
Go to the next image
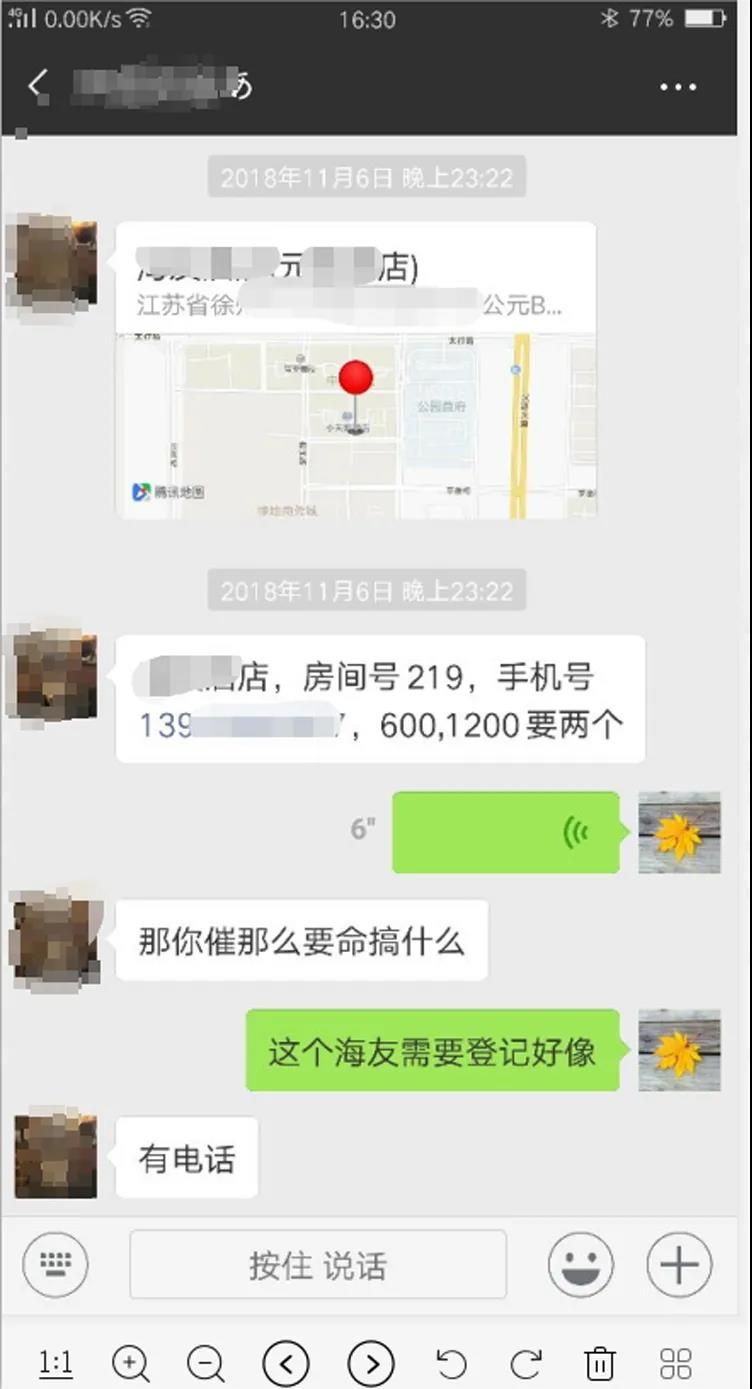click(x=371, y=1363)
